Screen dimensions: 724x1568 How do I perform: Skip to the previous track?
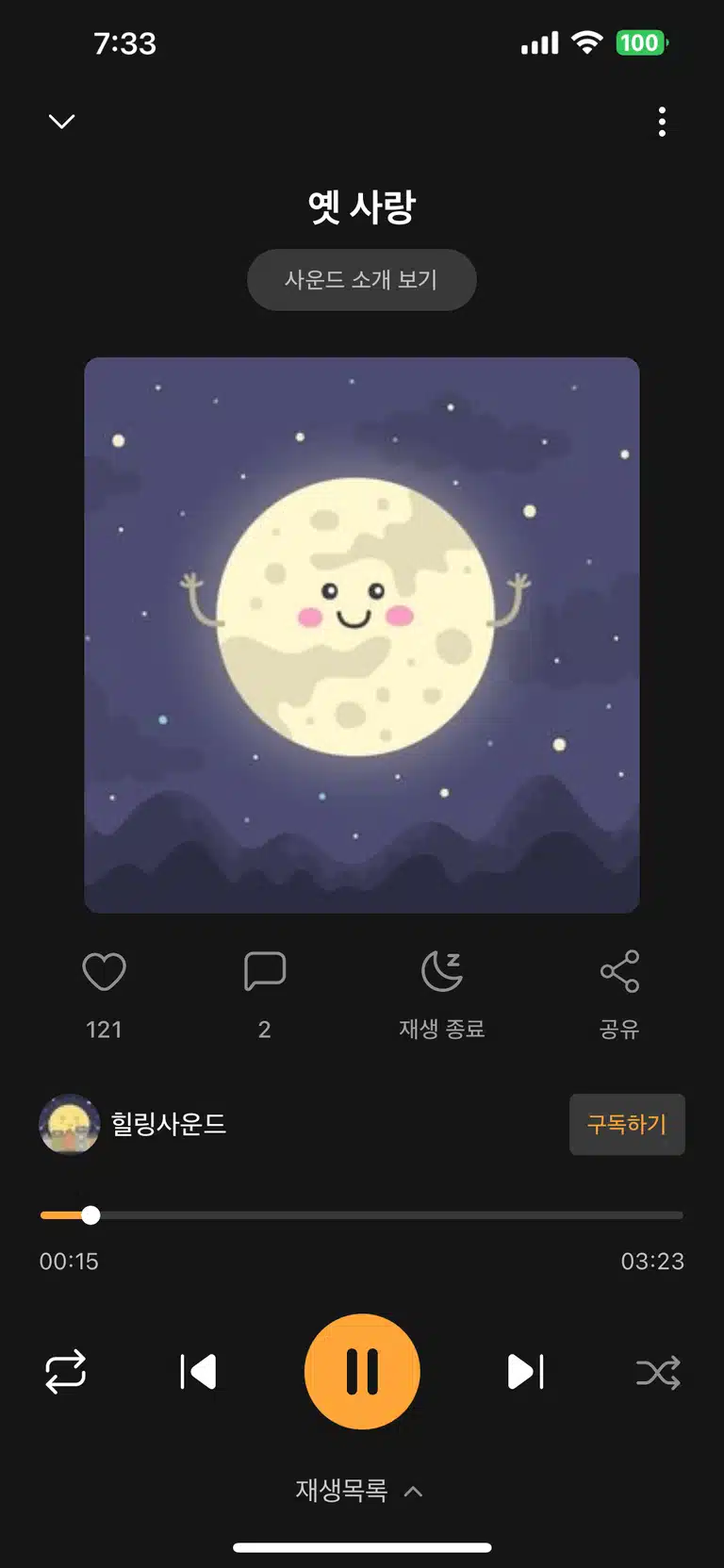[x=198, y=1372]
